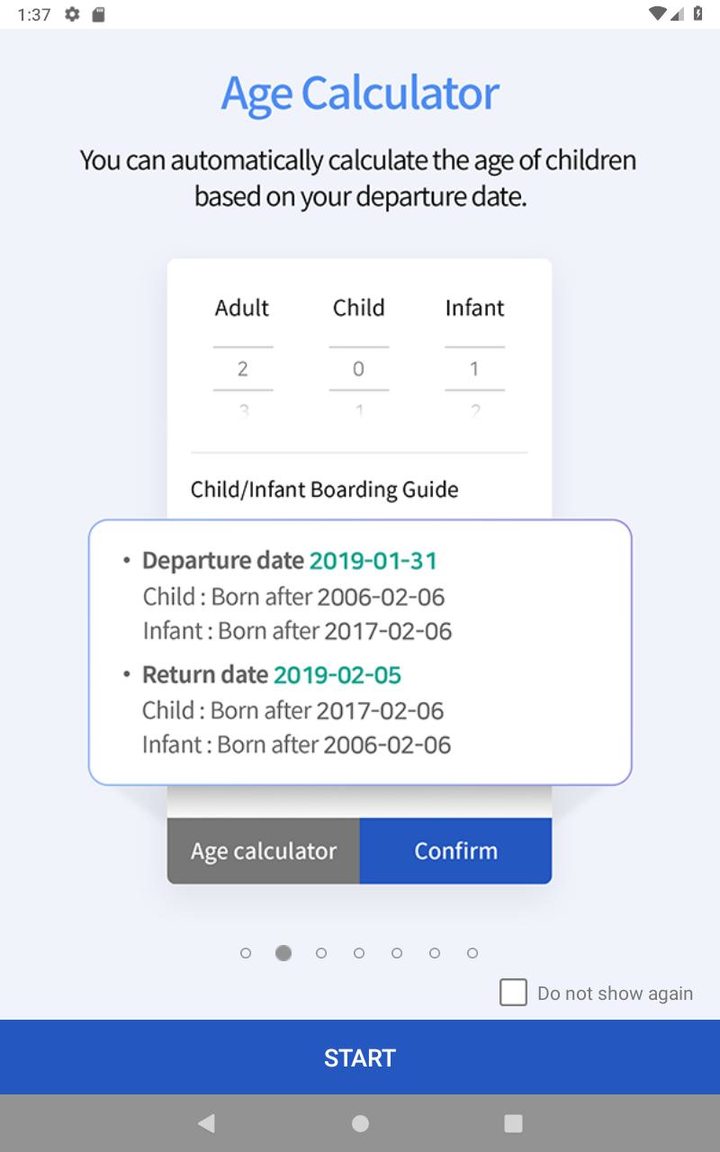This screenshot has width=720, height=1152.
Task: Tap the Adult passenger count showing 2
Action: (243, 368)
